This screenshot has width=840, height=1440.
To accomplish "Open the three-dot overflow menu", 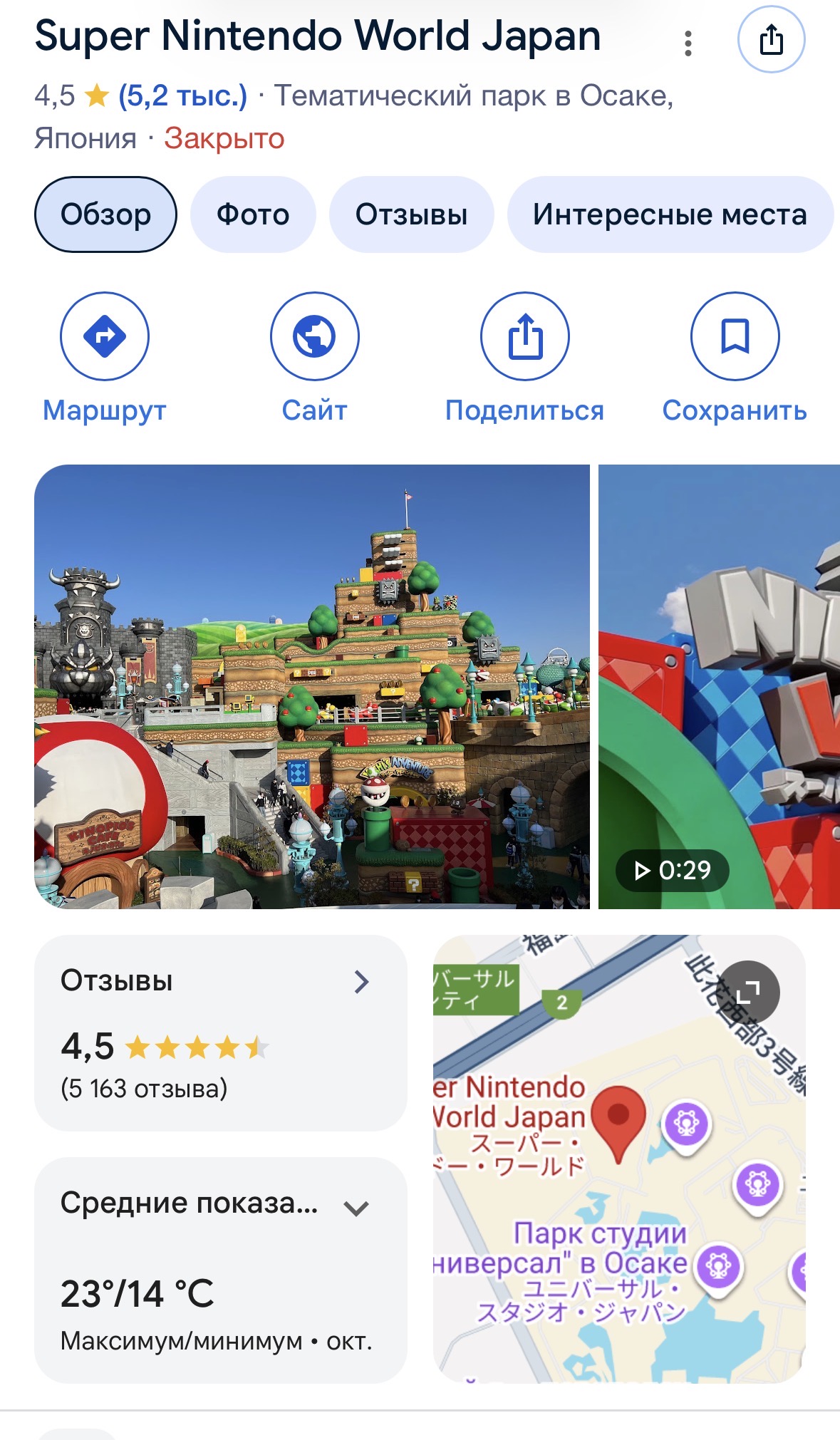I will (688, 43).
